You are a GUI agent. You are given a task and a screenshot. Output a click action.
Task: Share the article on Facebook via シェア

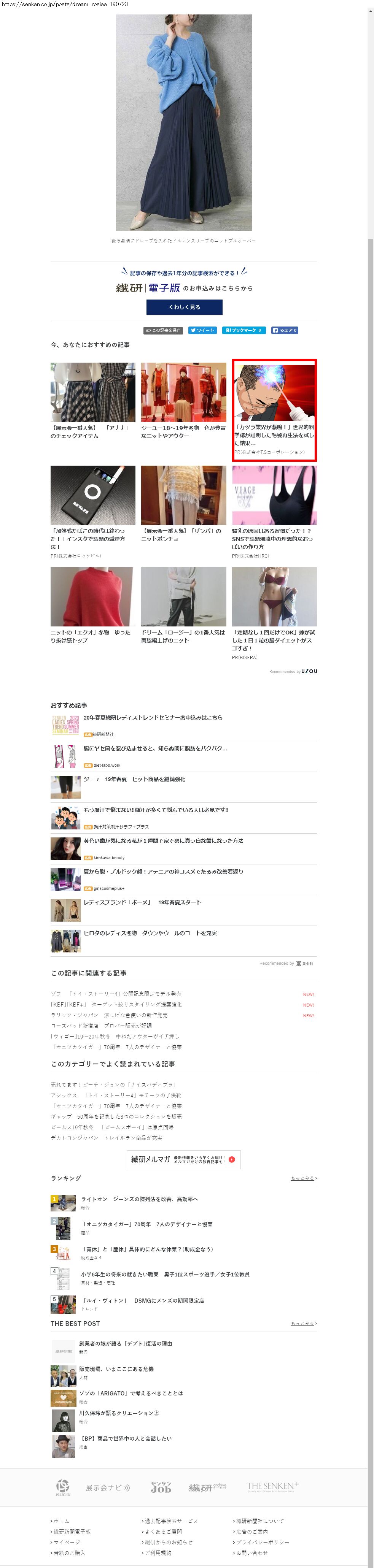285,331
